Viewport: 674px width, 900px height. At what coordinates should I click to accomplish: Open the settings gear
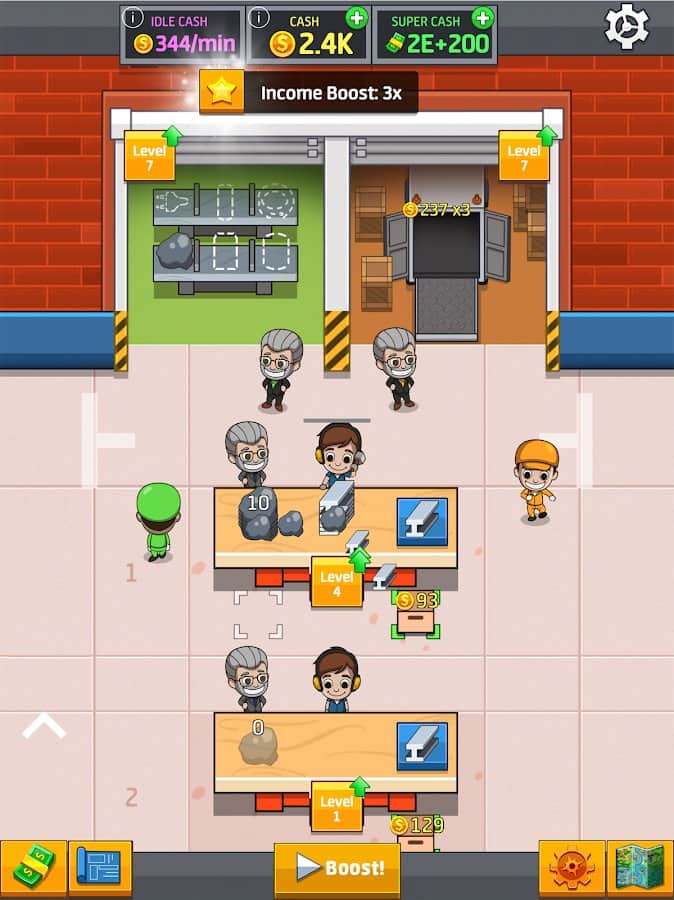pyautogui.click(x=627, y=27)
